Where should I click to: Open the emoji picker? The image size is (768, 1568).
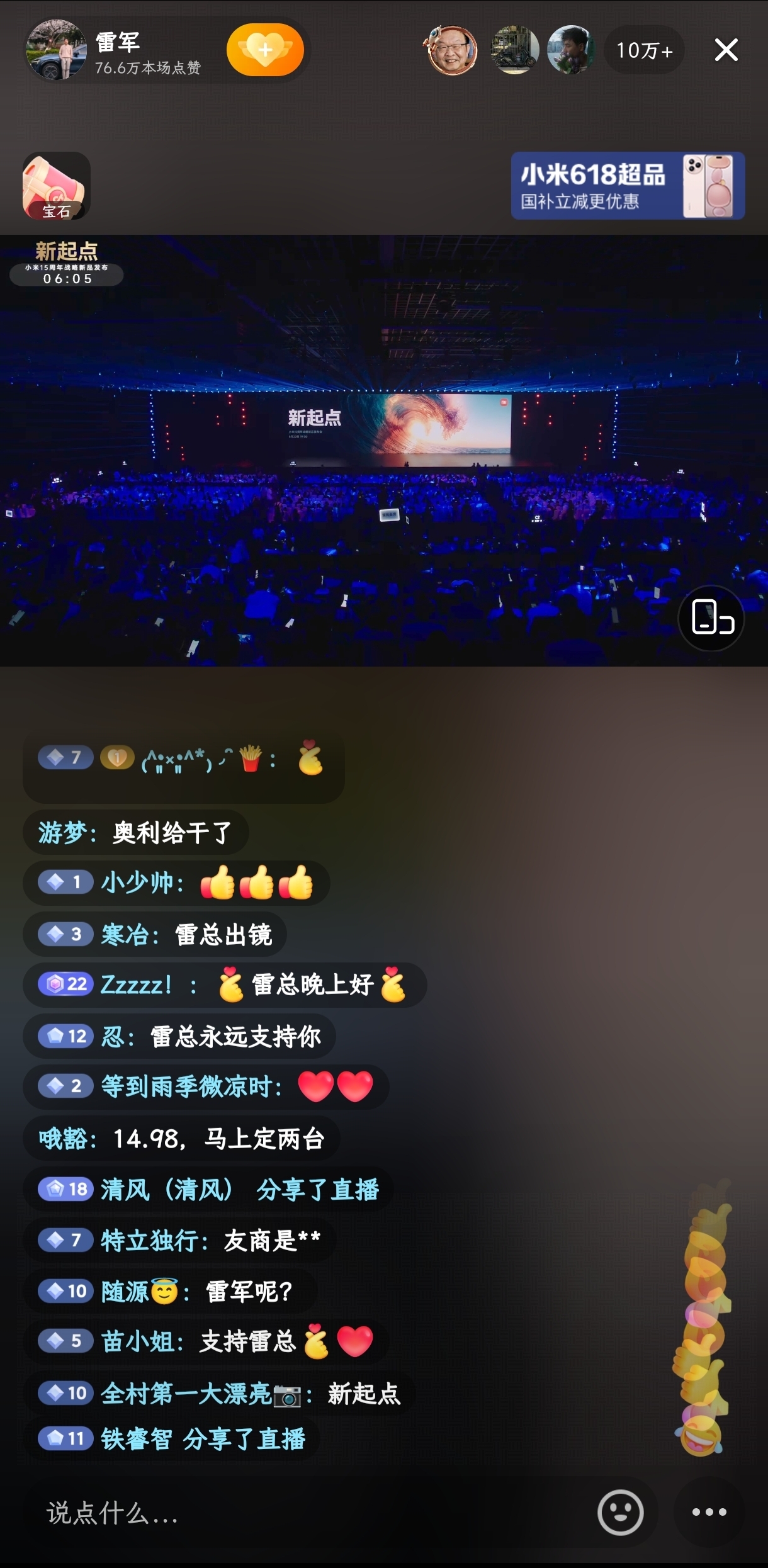tap(620, 1513)
